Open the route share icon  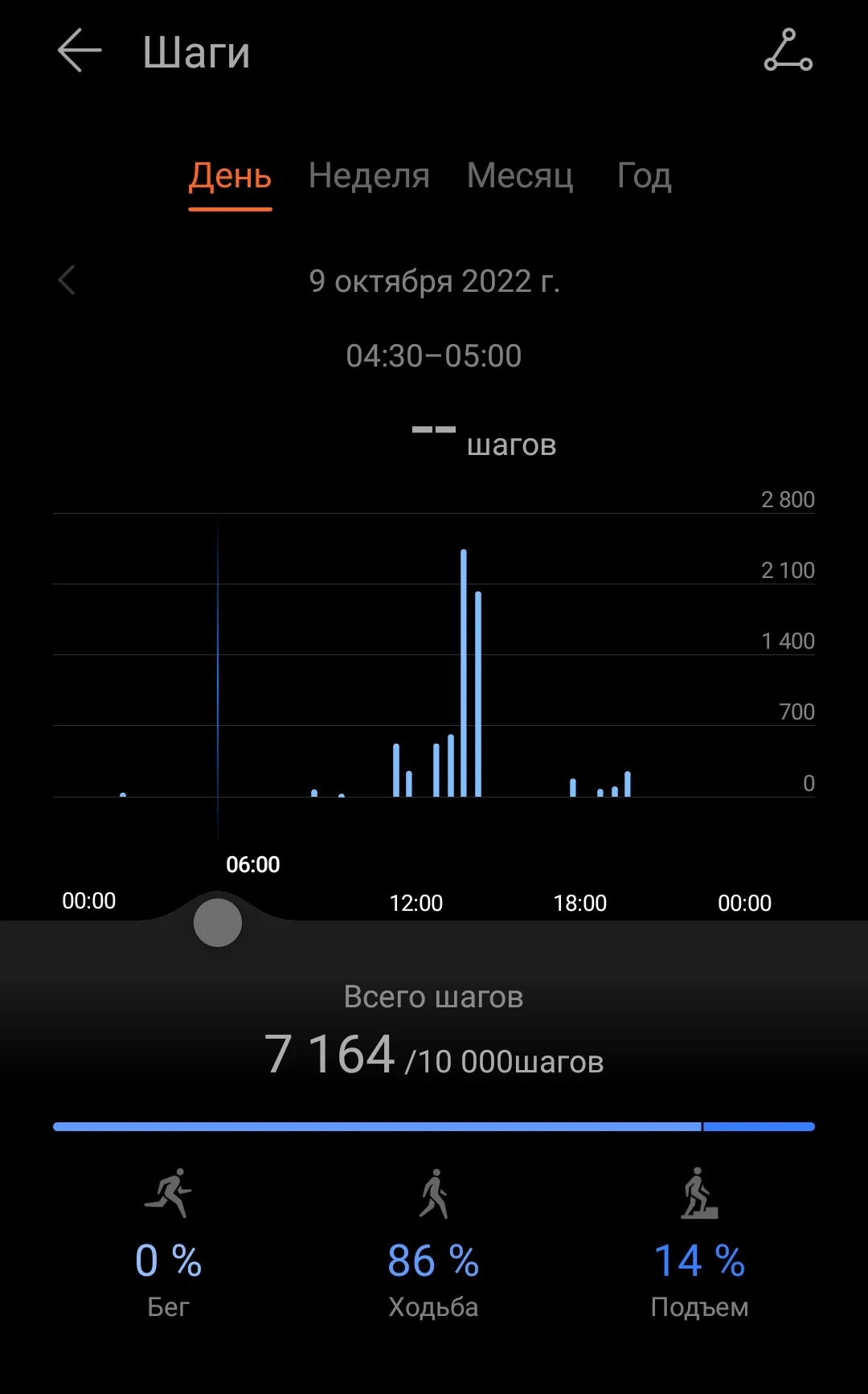click(x=788, y=51)
